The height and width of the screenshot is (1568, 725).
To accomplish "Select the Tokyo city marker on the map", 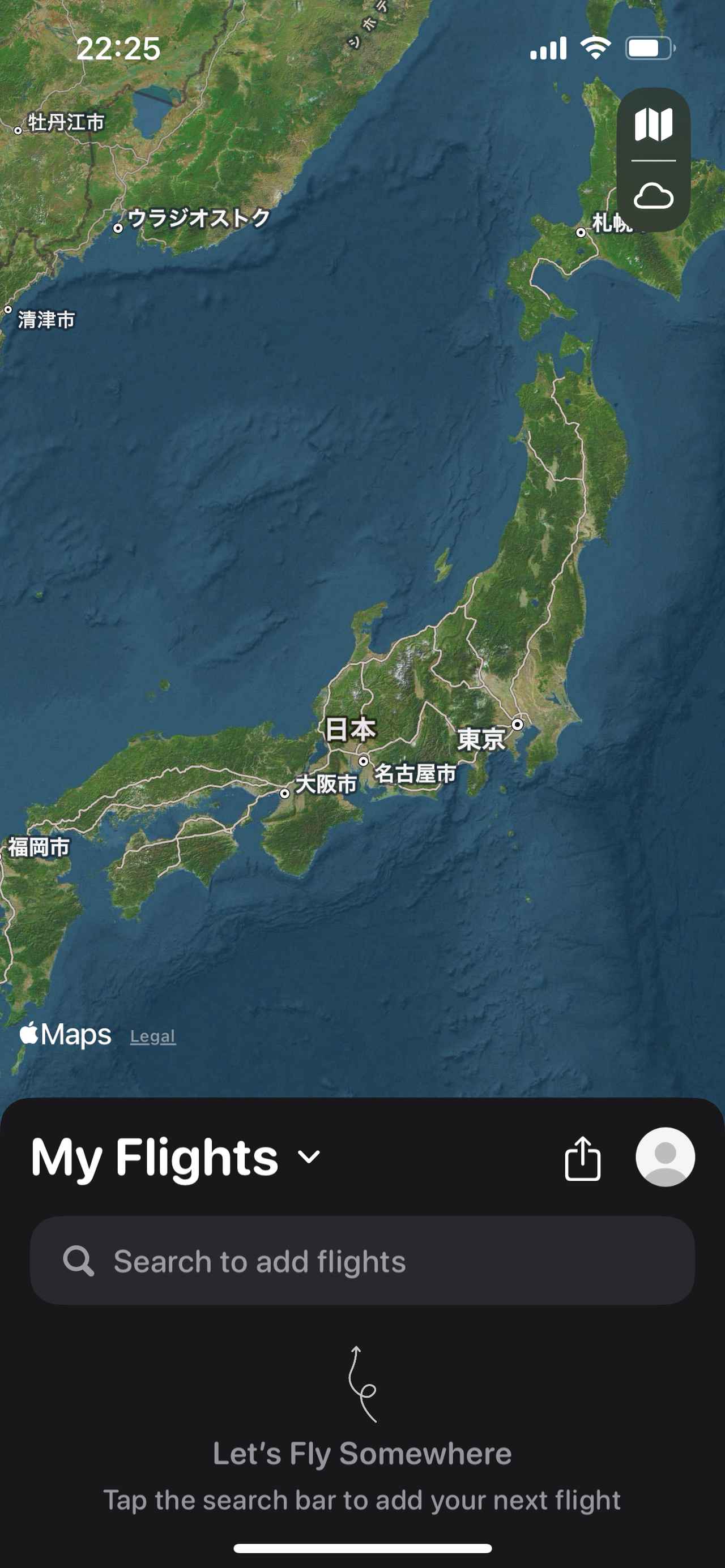I will (x=518, y=724).
